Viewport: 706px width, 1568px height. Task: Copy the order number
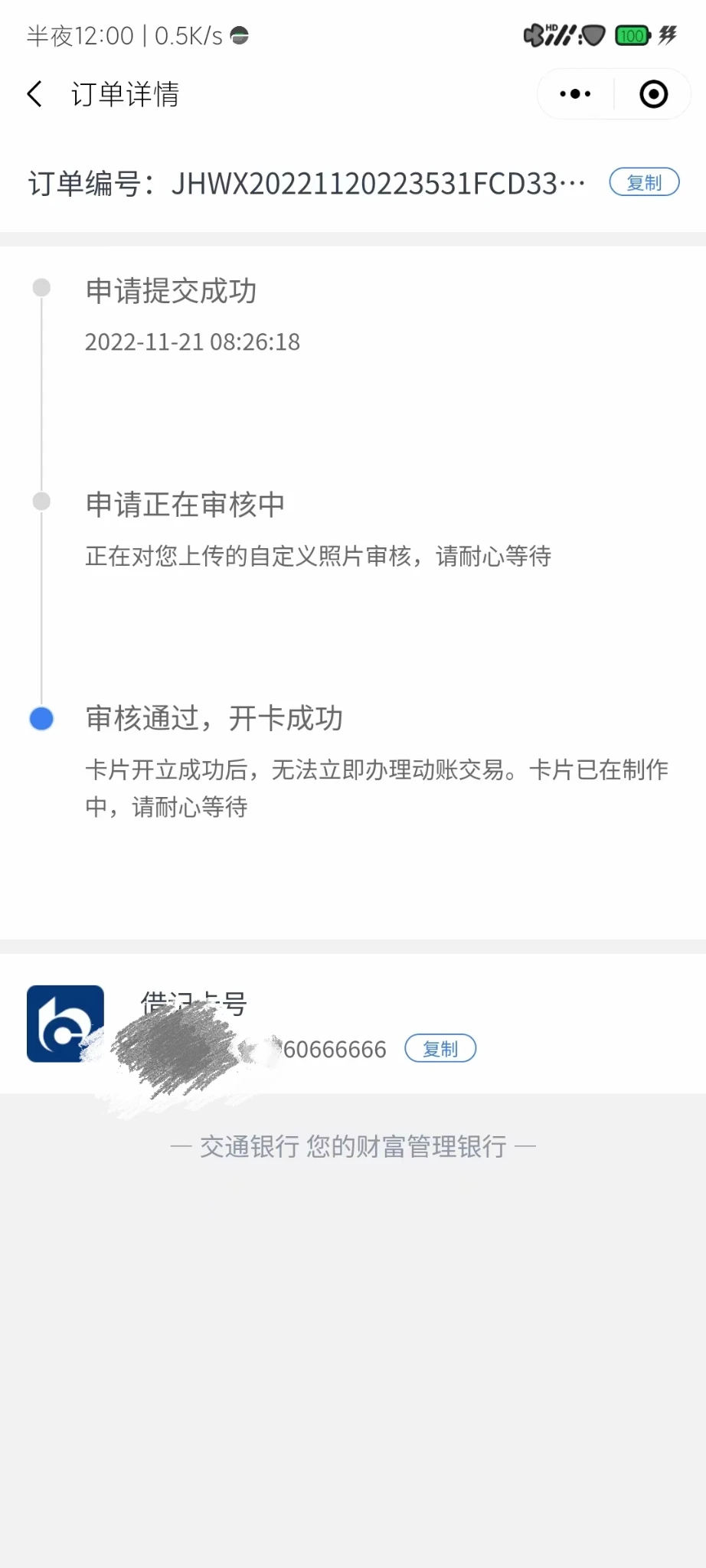click(x=644, y=182)
